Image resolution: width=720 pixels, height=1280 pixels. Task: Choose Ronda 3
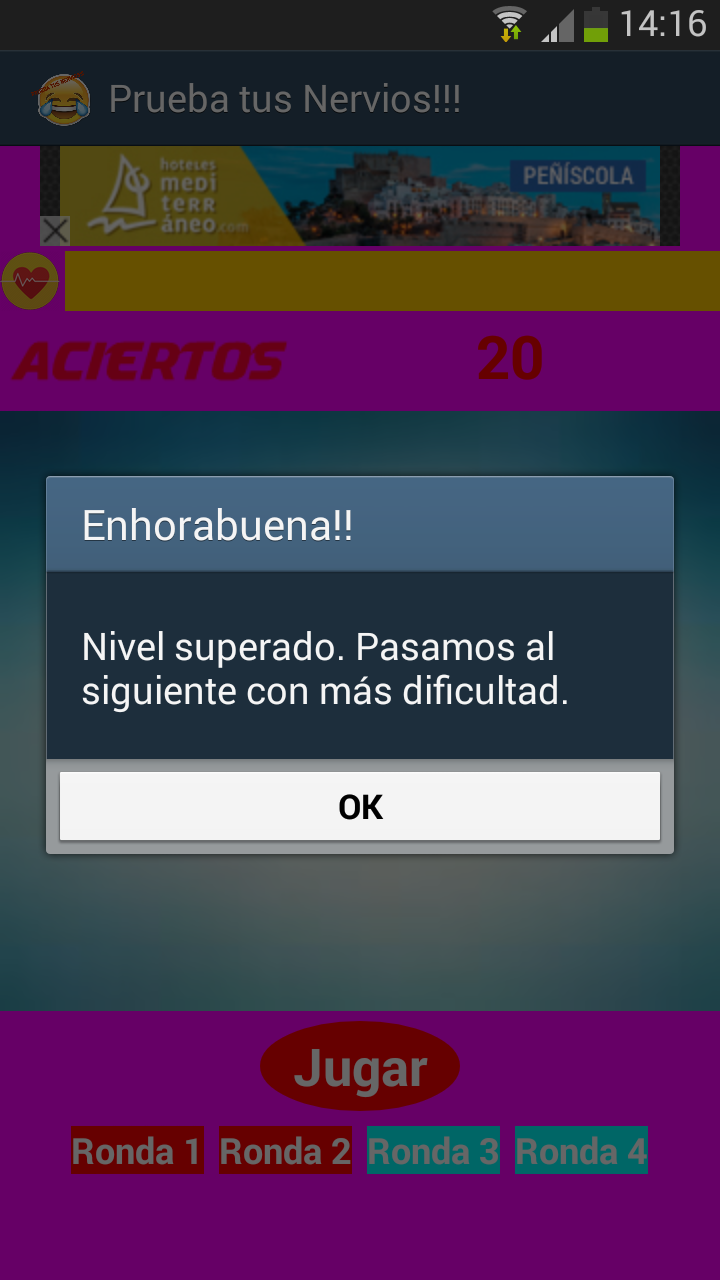tap(433, 1150)
